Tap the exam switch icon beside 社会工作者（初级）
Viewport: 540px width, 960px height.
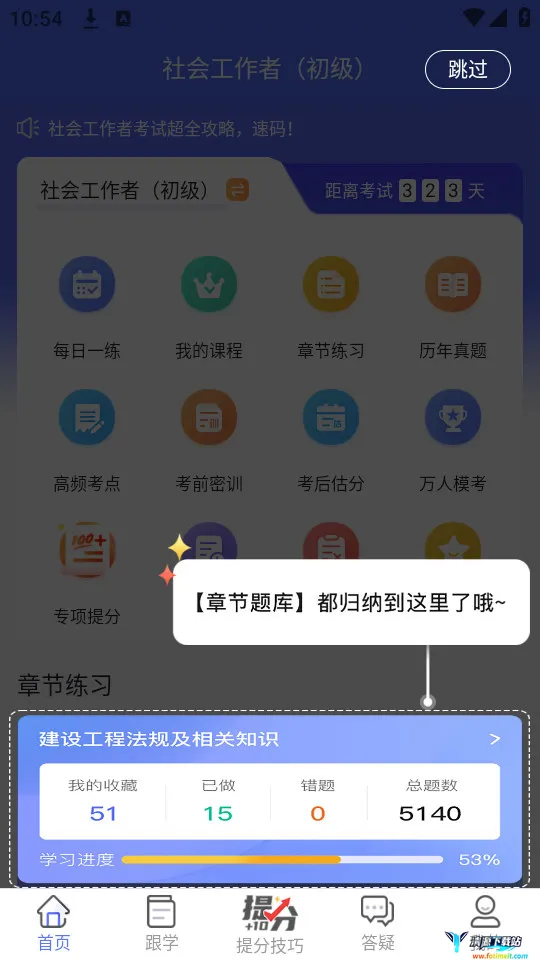pos(238,190)
